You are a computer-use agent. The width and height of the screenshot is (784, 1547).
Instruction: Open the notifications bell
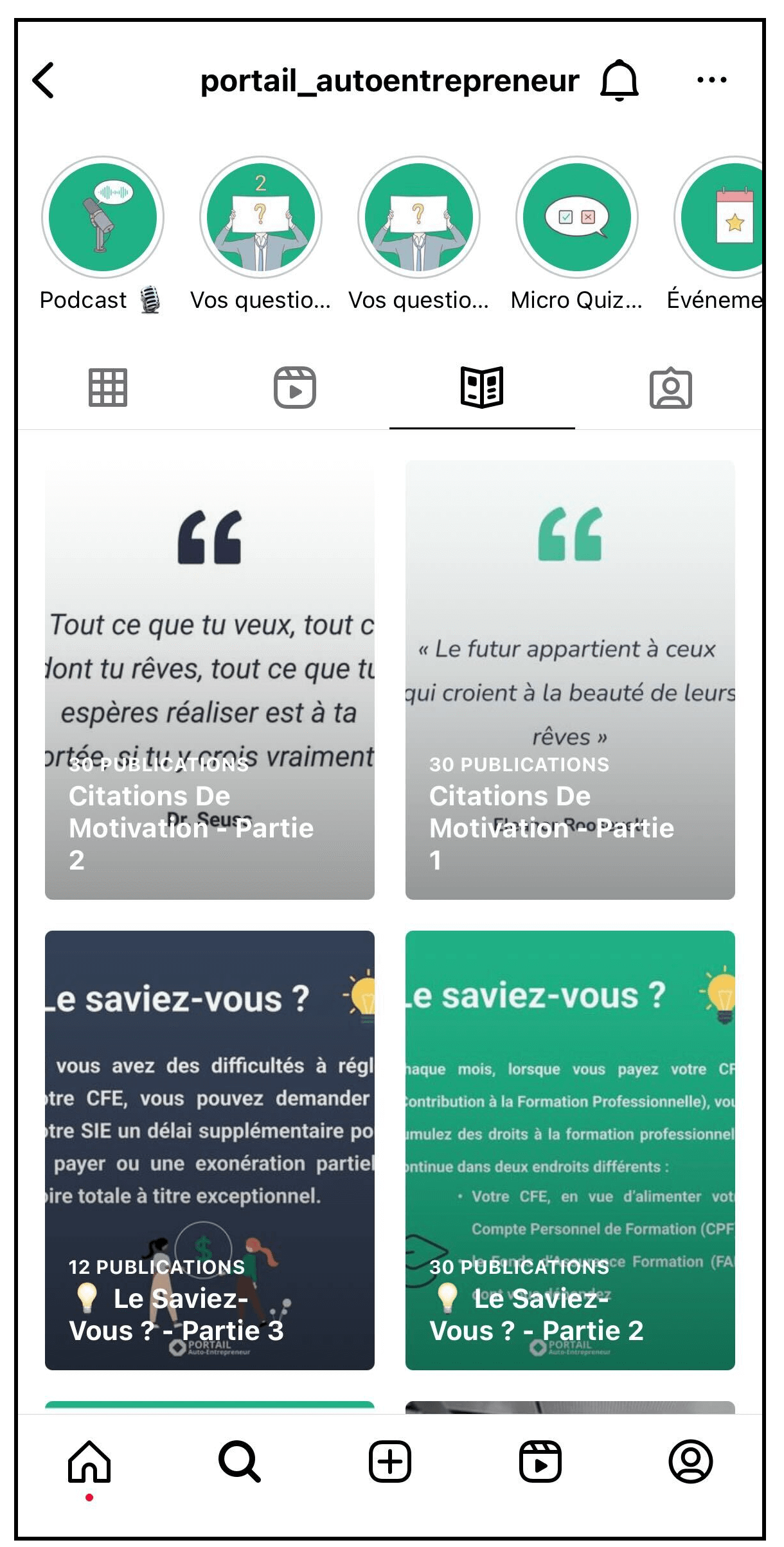pos(619,80)
